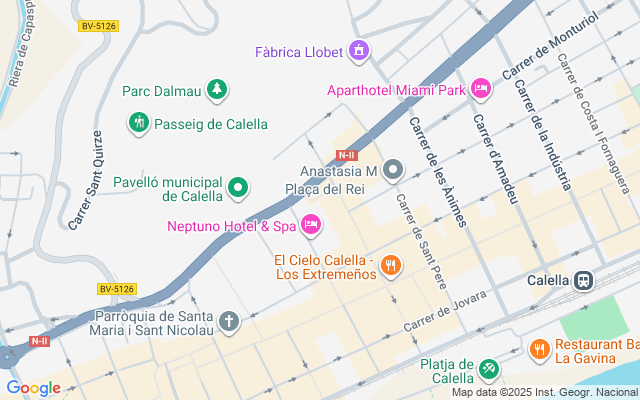This screenshot has width=640, height=400.
Task: View the Aparthotel Miami Park hotel pin
Action: point(481,90)
